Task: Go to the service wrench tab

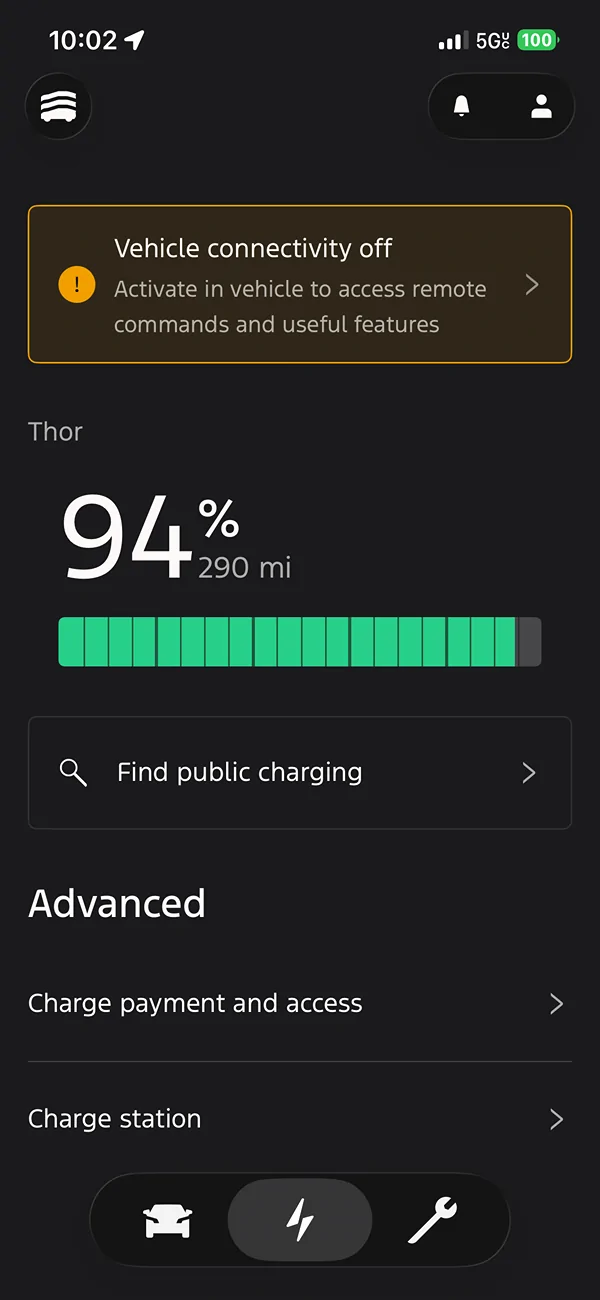Action: [x=432, y=1221]
